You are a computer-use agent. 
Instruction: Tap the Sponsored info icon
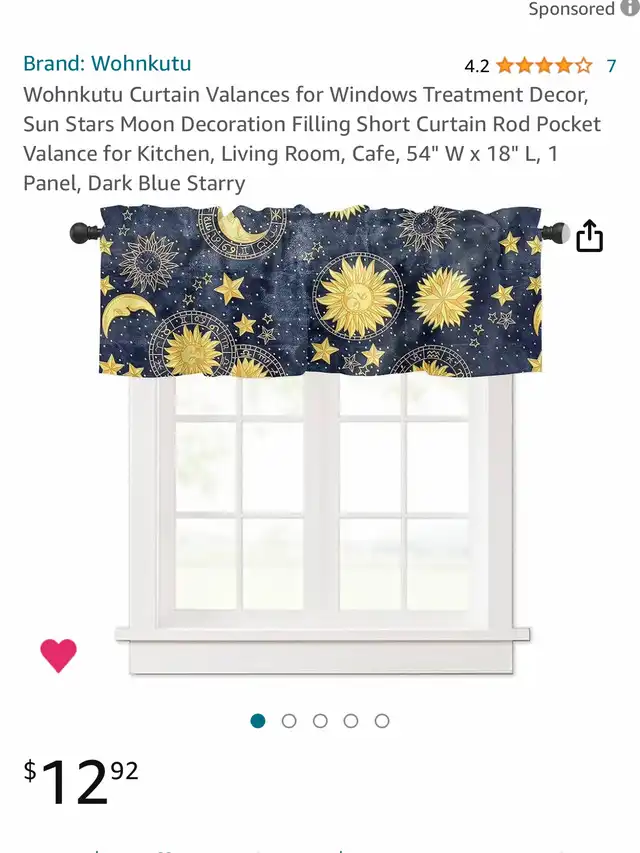tap(630, 8)
